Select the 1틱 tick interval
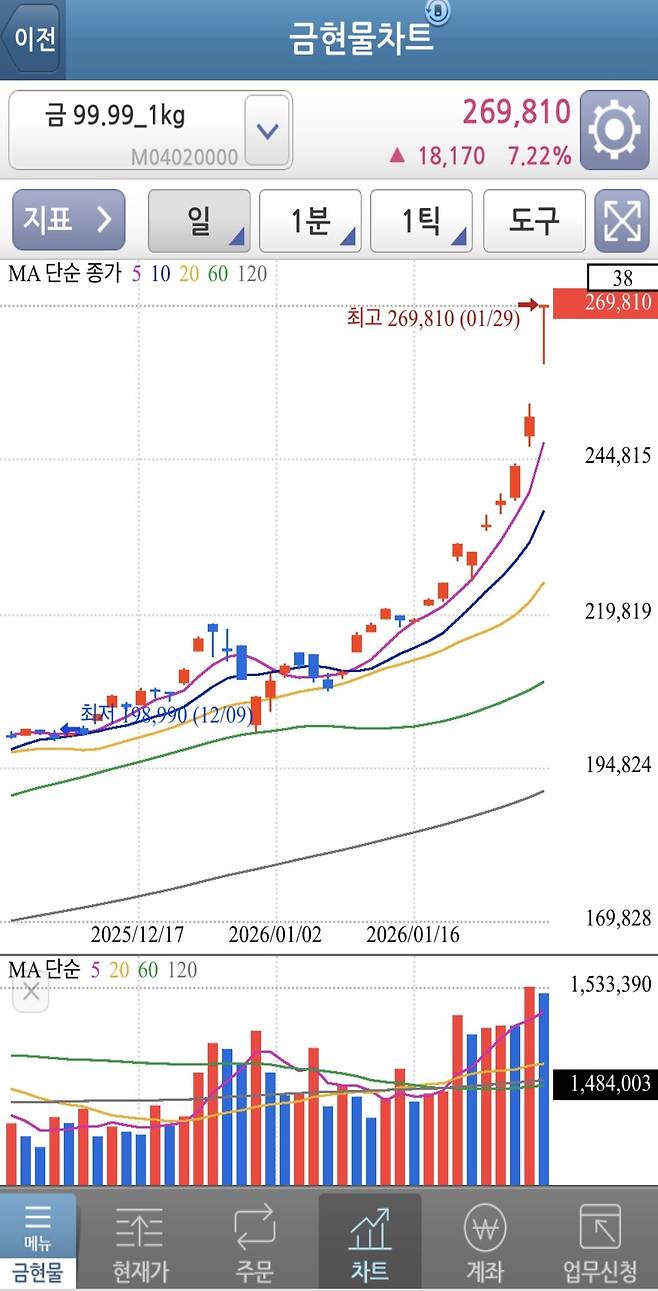This screenshot has width=658, height=1291. tap(421, 220)
